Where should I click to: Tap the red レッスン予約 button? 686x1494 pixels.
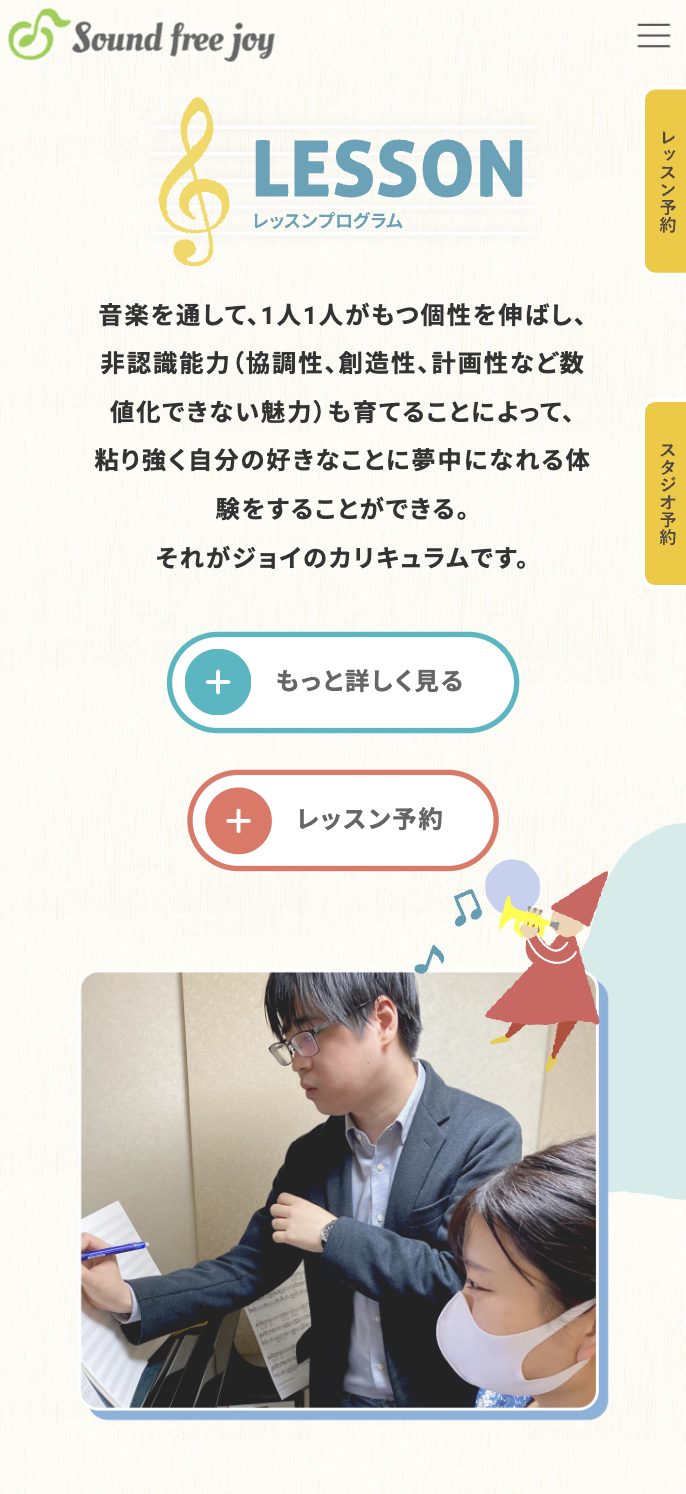pos(343,820)
